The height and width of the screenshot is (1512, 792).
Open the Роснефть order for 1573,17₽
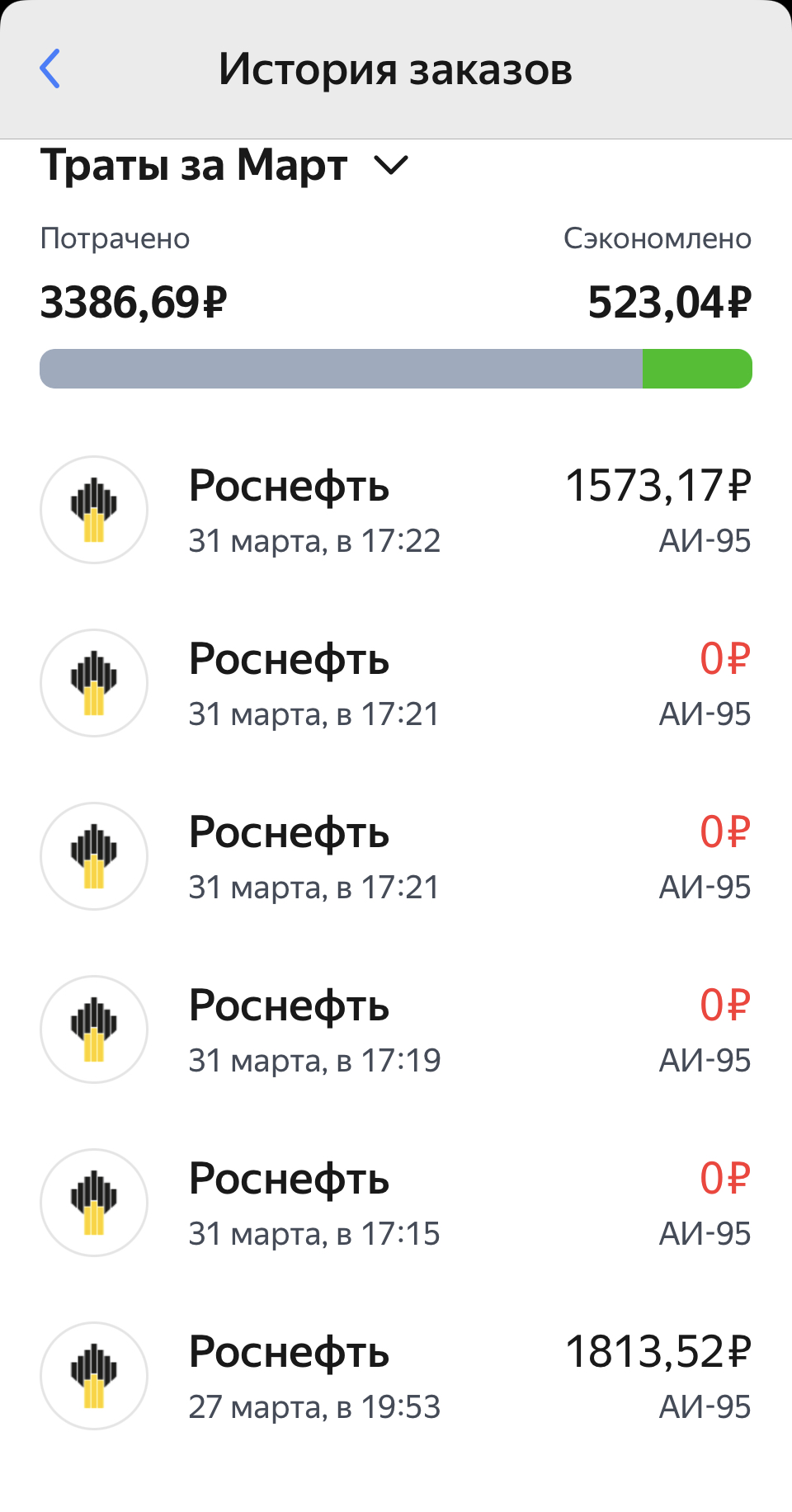(x=396, y=510)
